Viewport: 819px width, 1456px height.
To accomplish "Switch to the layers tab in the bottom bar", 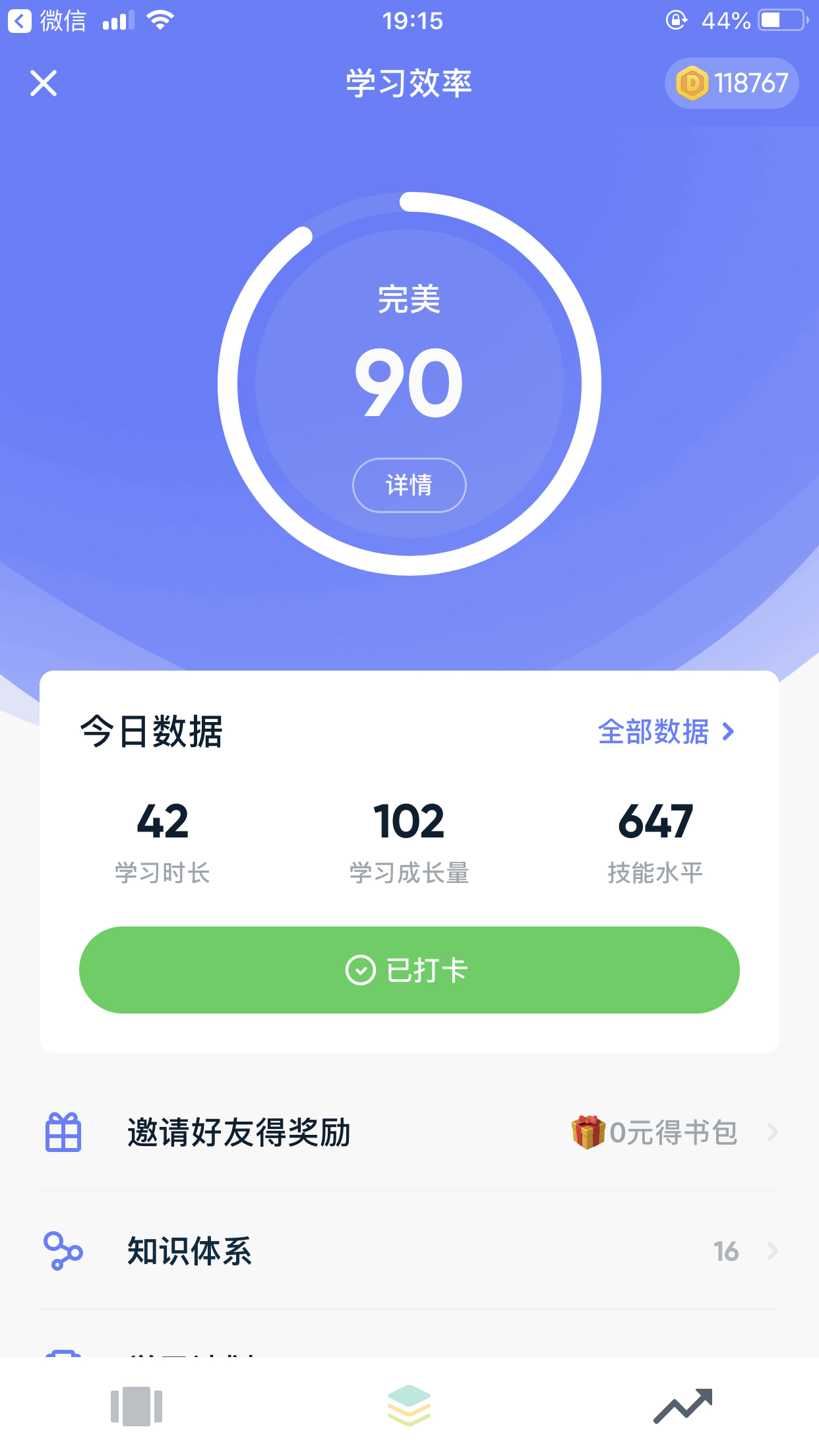I will [409, 1405].
